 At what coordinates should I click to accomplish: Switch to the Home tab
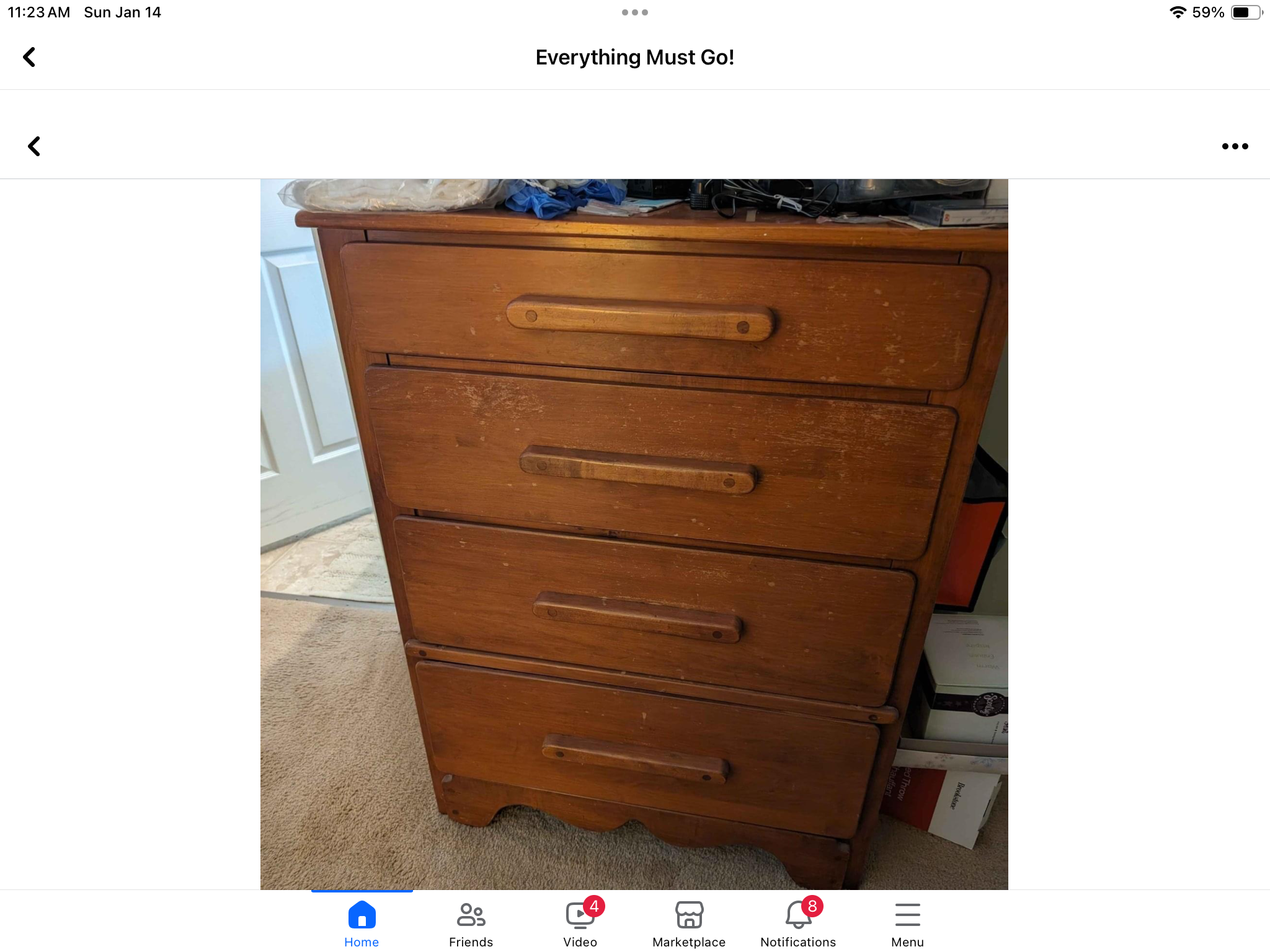(362, 923)
